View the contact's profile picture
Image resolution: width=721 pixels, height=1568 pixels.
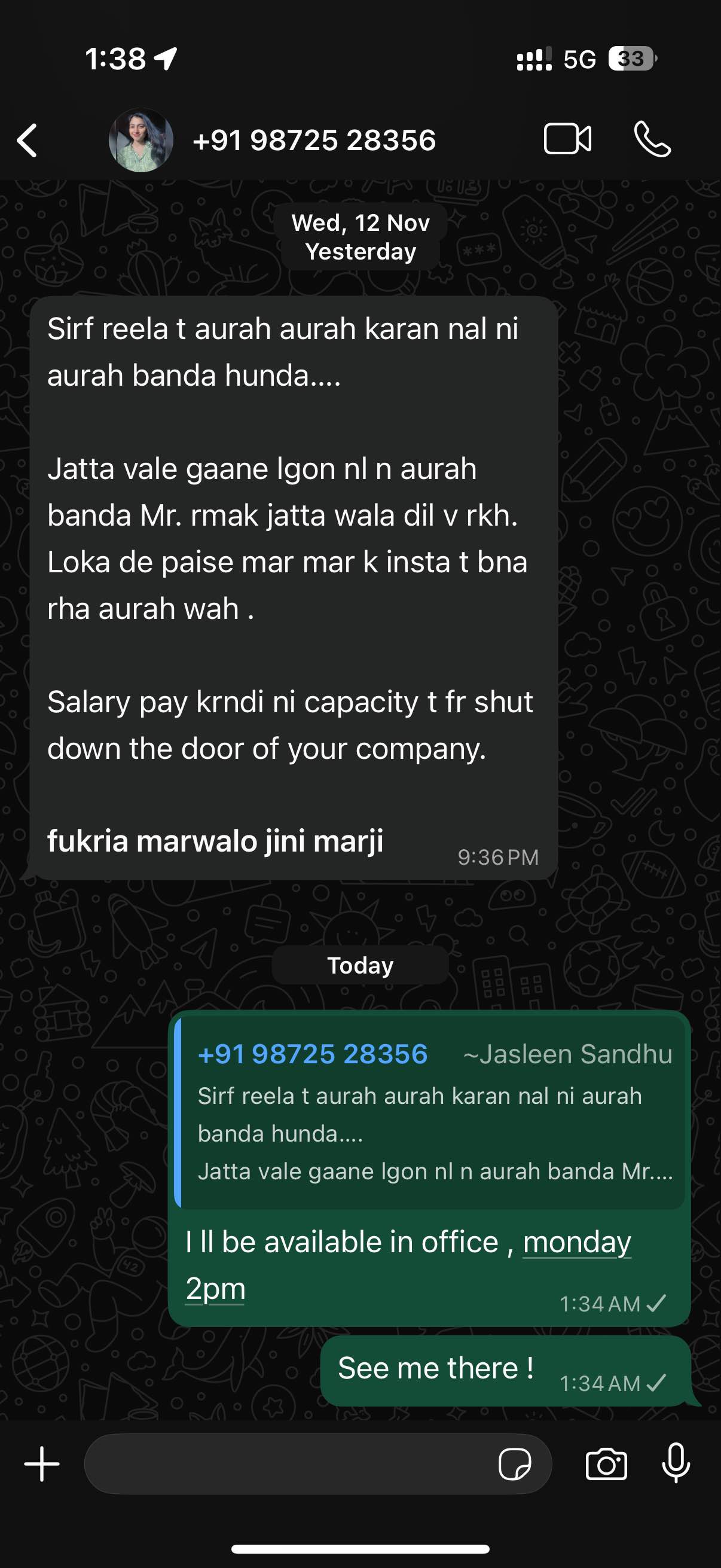pos(141,141)
